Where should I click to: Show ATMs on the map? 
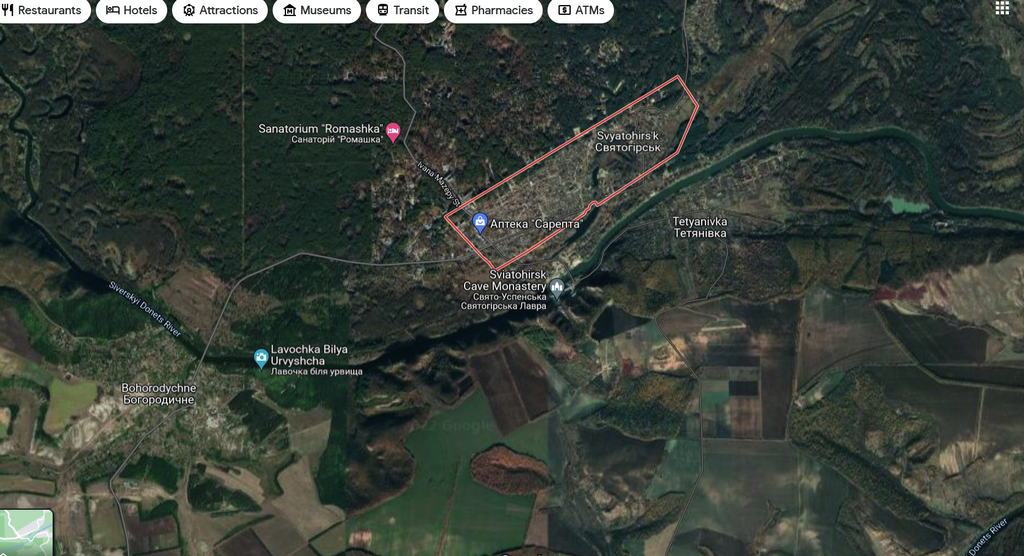581,10
